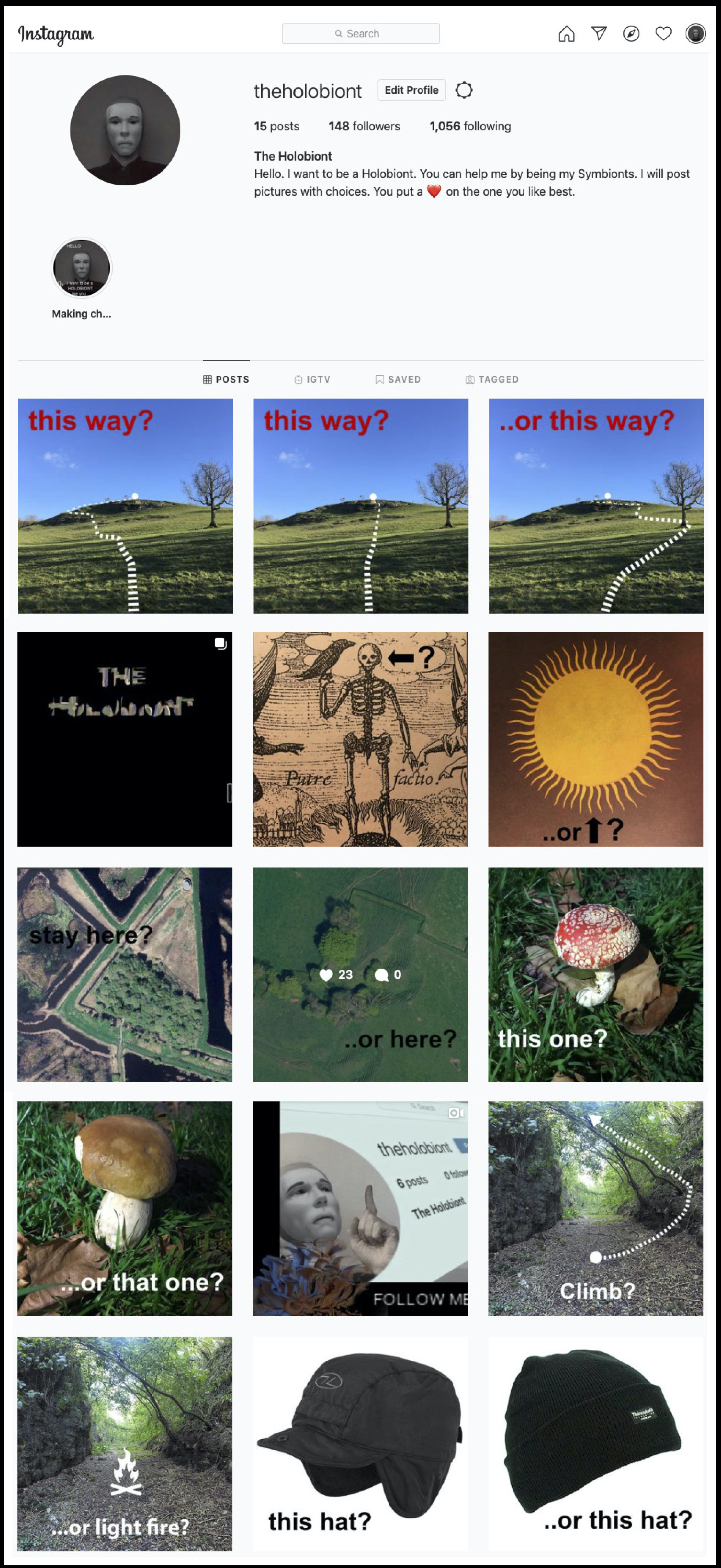Switch to the IGTV tab
The image size is (721, 1568).
312,379
